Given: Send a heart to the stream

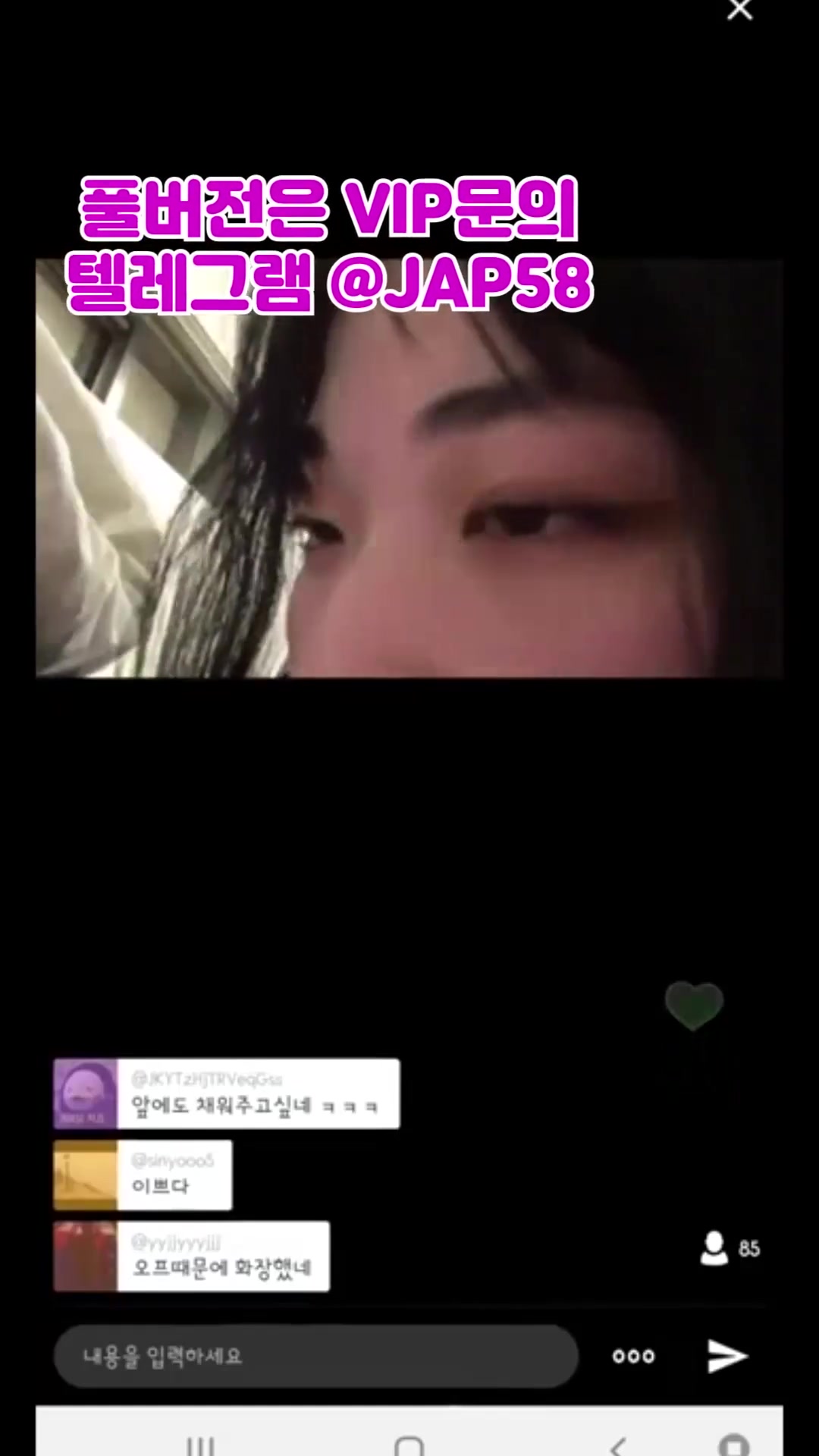Looking at the screenshot, I should pyautogui.click(x=694, y=1006).
